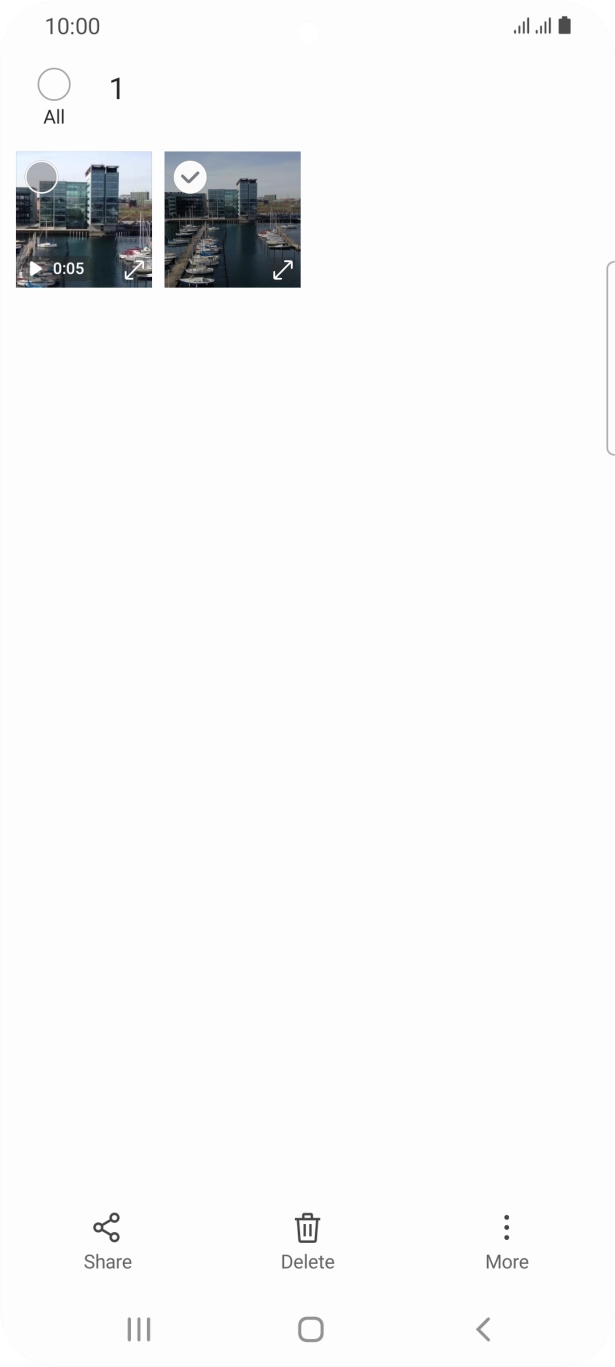The height and width of the screenshot is (1367, 615).
Task: Select all items with the All circle
Action: 54,86
